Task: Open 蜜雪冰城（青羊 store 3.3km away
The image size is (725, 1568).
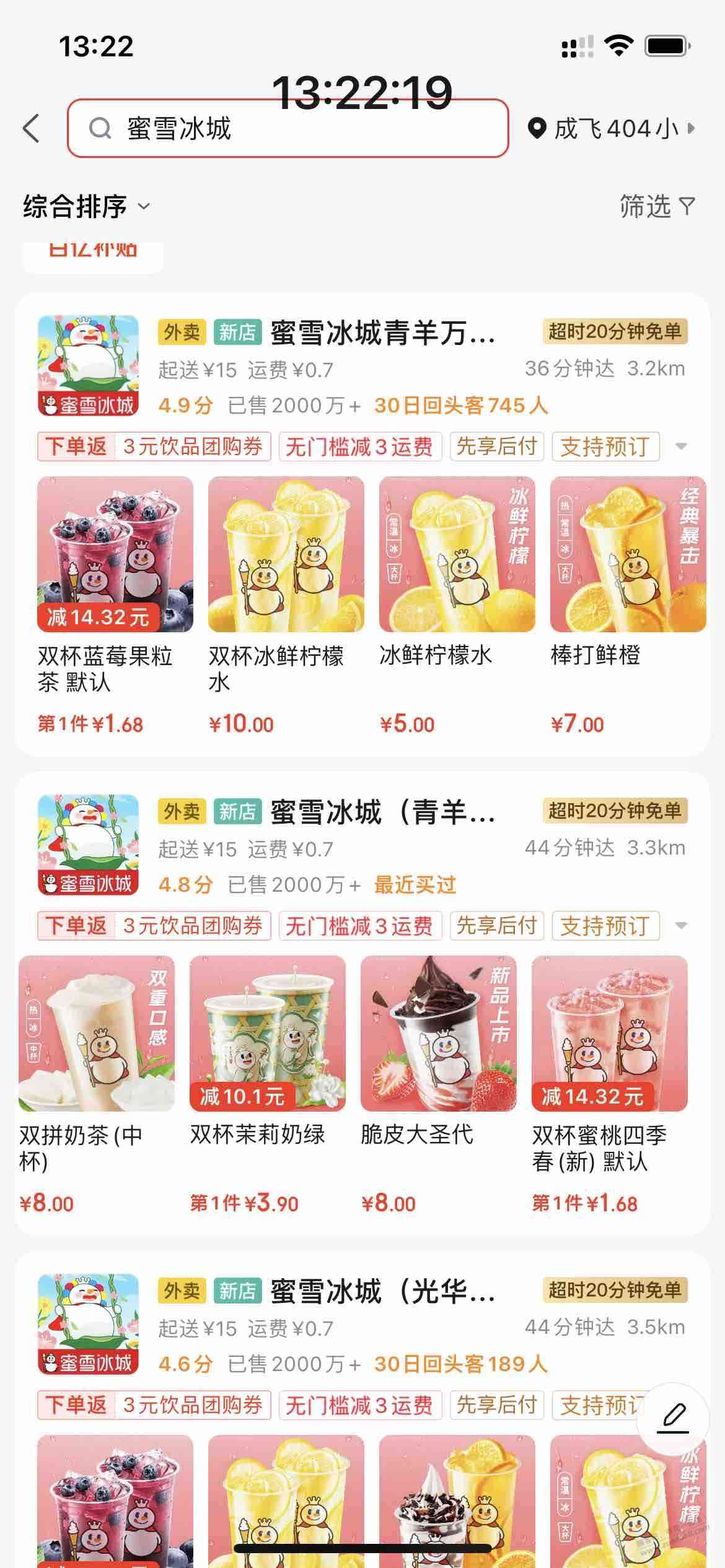Action: (382, 812)
